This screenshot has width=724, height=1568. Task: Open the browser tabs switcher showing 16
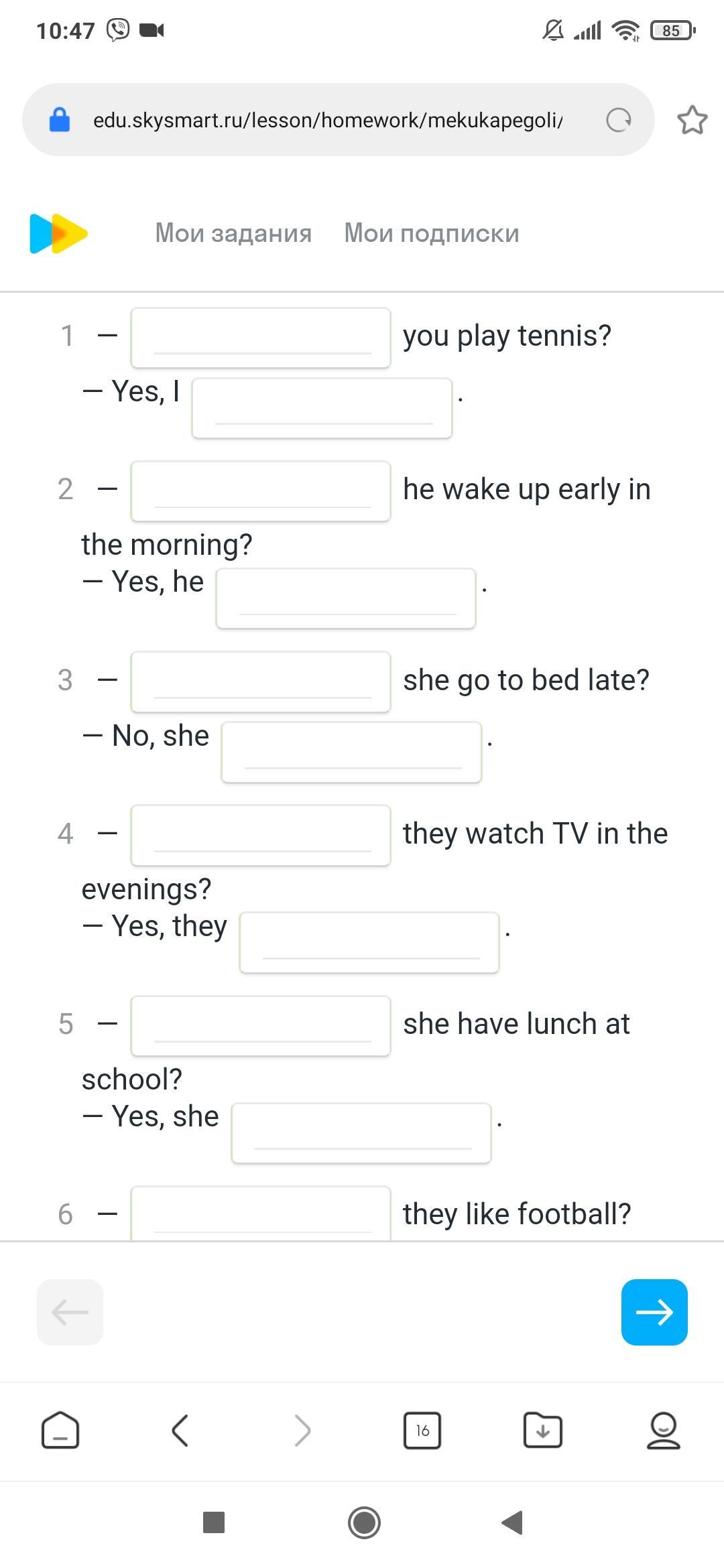point(422,1431)
